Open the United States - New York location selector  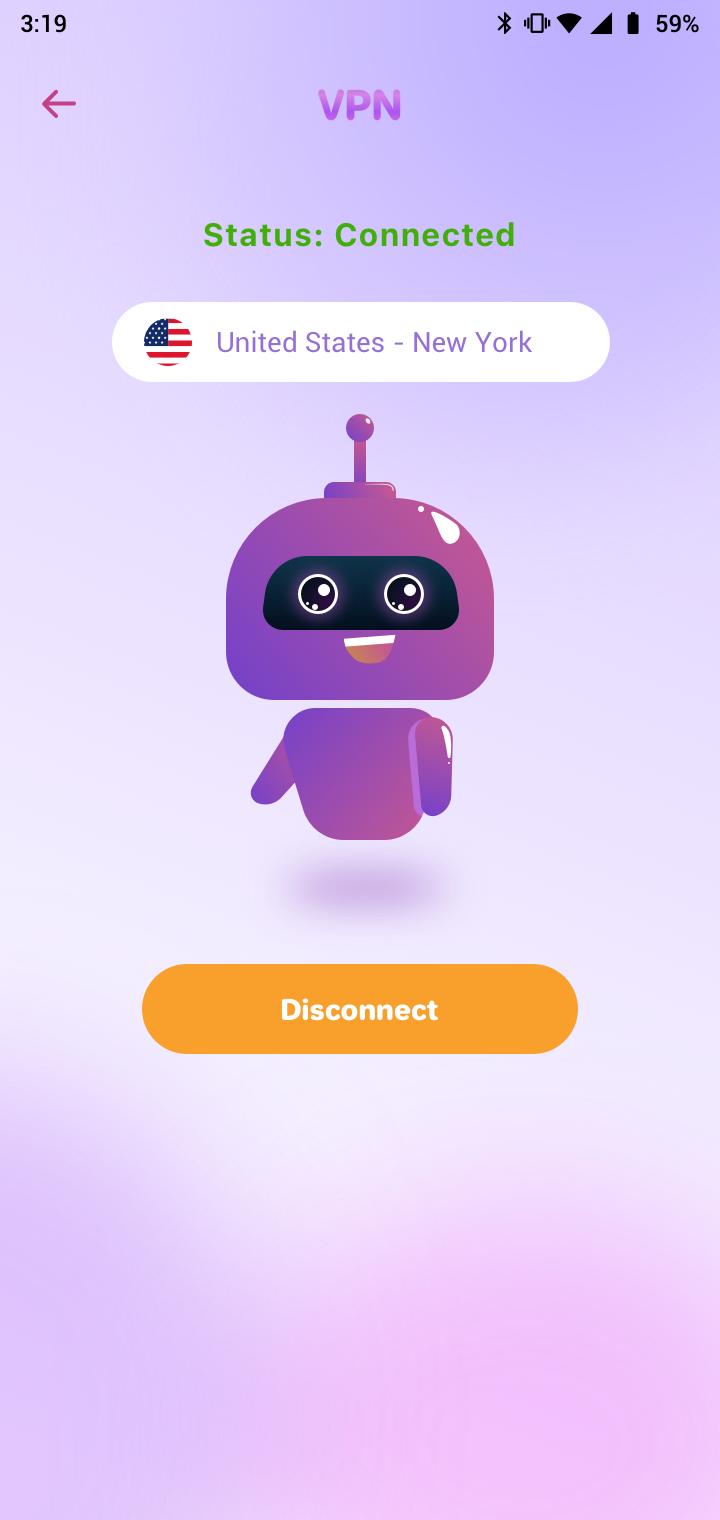[360, 342]
